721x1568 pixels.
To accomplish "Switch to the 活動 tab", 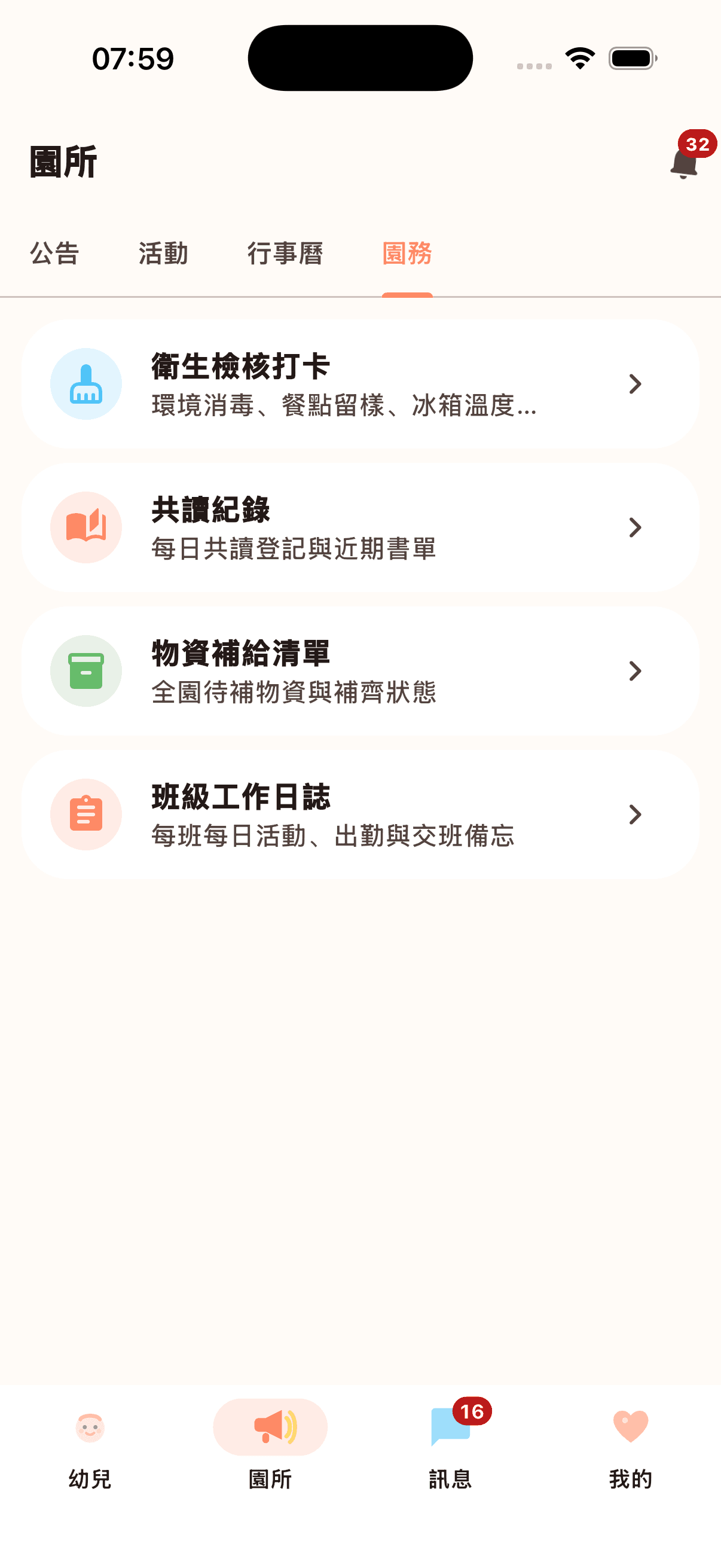I will tap(163, 253).
